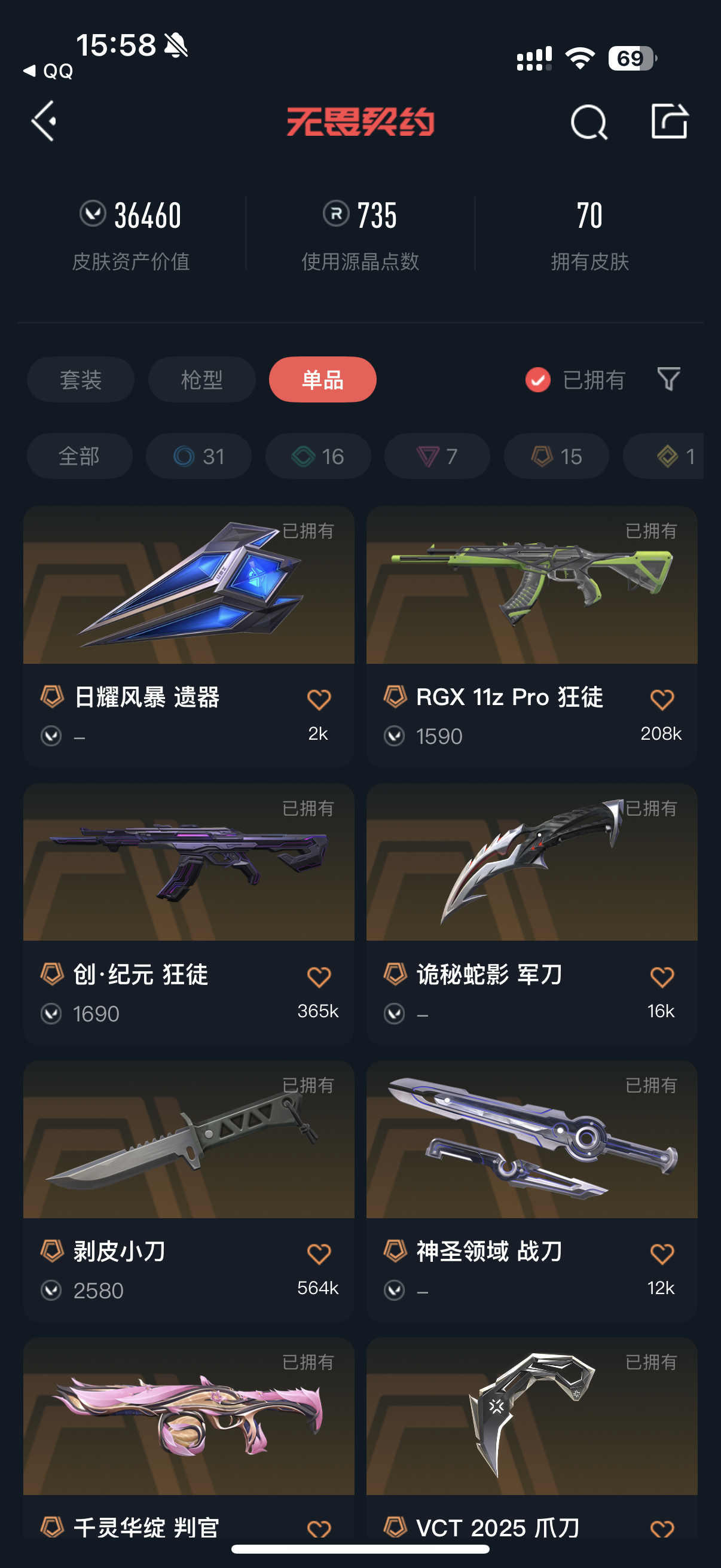The width and height of the screenshot is (721, 1568).
Task: Switch to the 套装 tab
Action: coord(80,379)
